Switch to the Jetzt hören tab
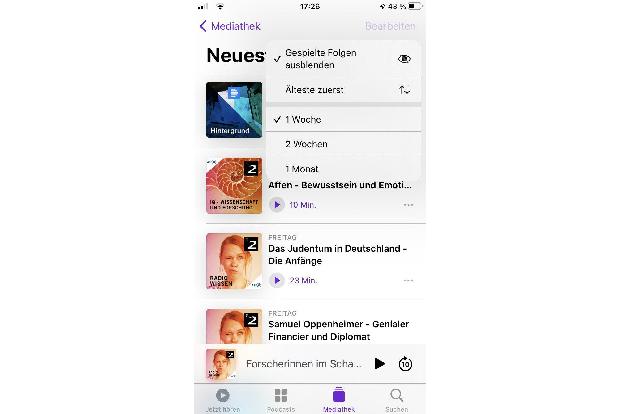The image size is (621, 414). pos(222,399)
